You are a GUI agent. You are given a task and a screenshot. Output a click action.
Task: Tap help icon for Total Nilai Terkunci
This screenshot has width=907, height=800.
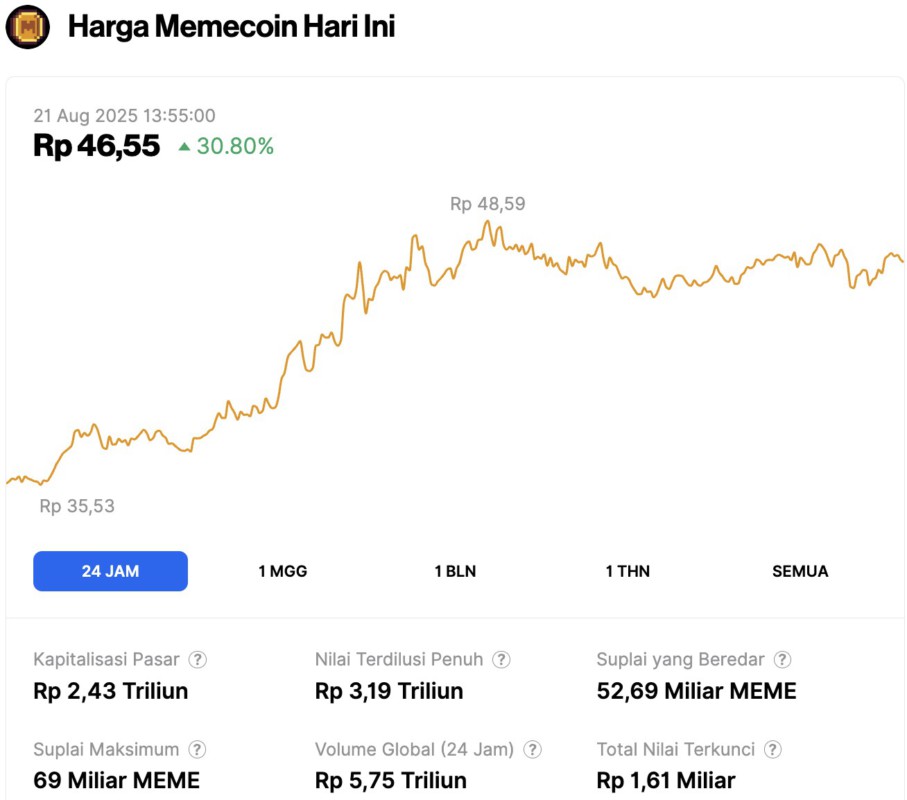[772, 749]
